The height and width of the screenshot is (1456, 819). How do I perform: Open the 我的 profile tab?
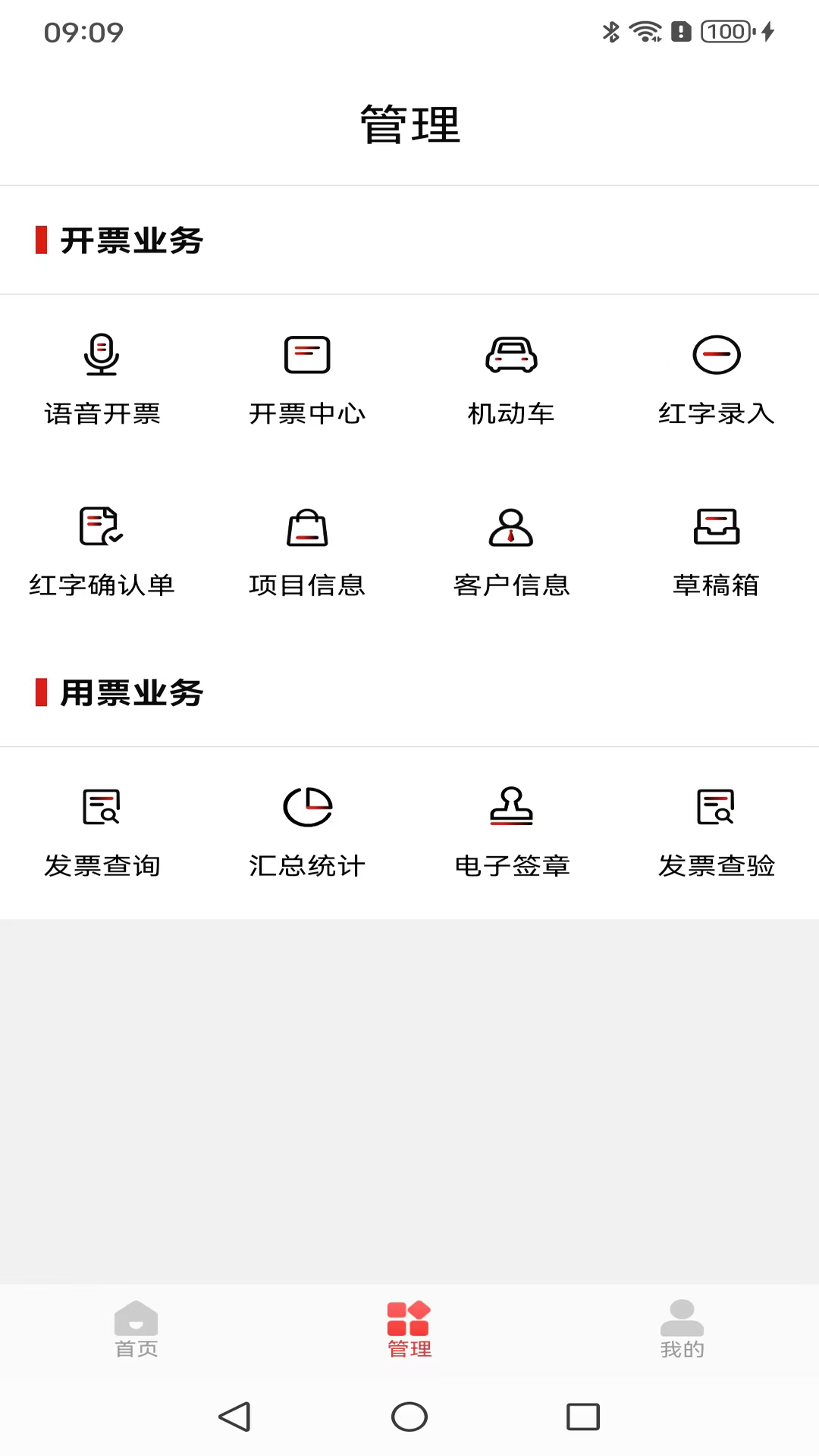(x=682, y=1329)
